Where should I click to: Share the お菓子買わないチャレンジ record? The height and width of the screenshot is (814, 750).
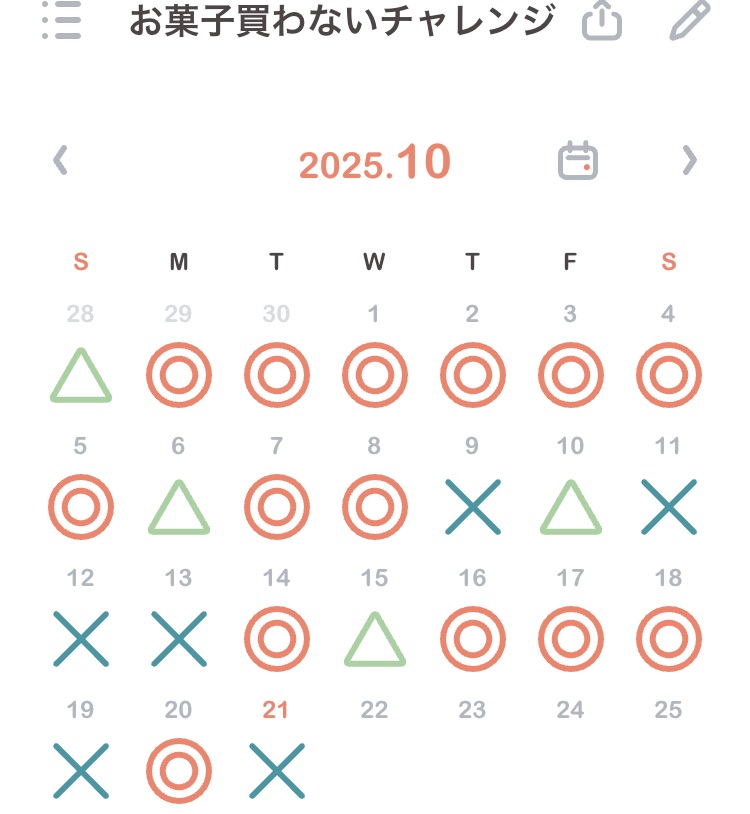click(x=601, y=21)
